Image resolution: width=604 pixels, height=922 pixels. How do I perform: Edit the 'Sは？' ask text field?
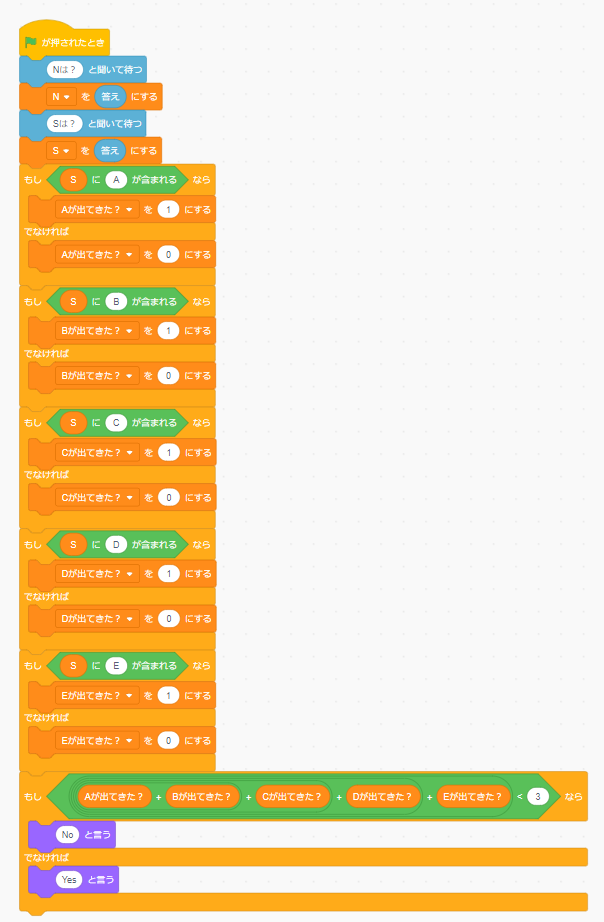[65, 124]
